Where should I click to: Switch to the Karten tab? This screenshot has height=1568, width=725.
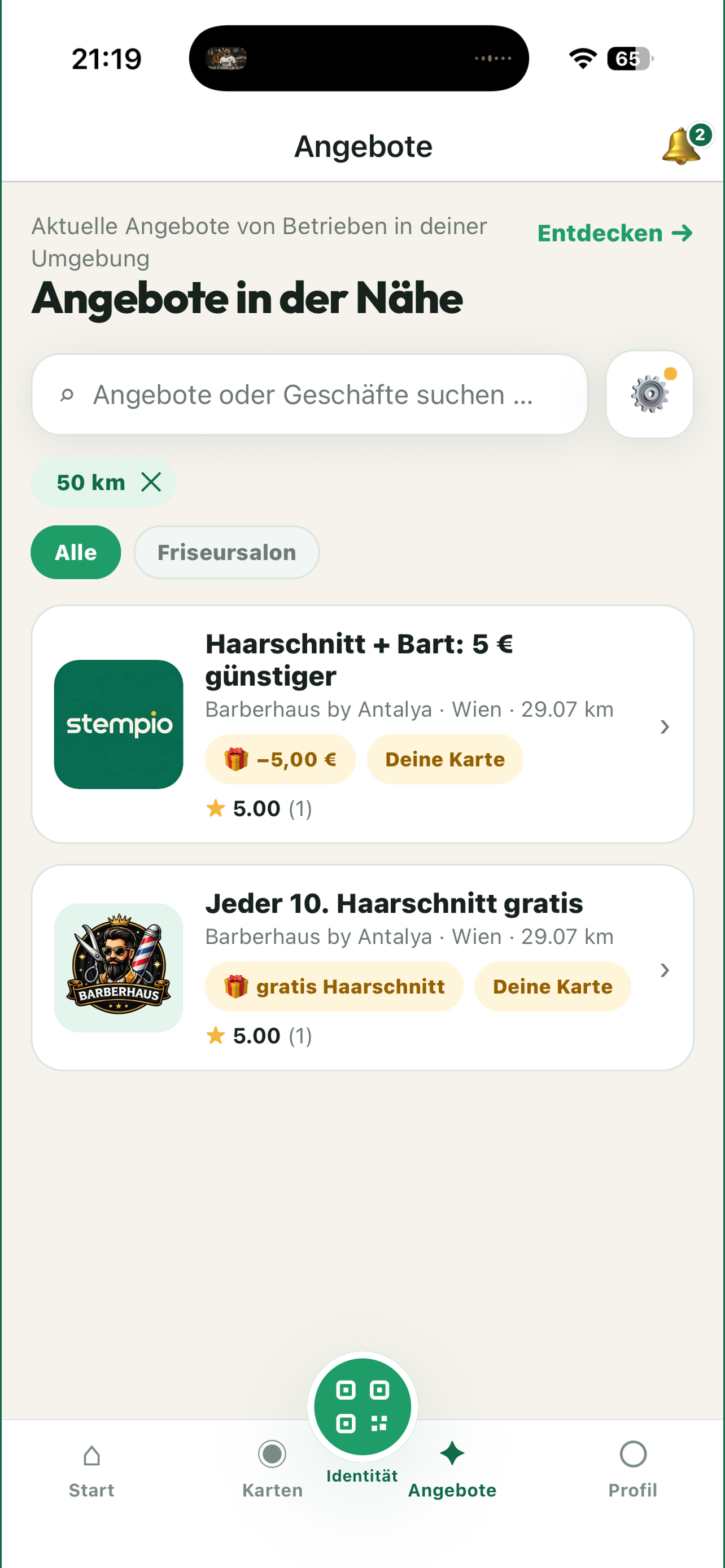click(x=272, y=1470)
